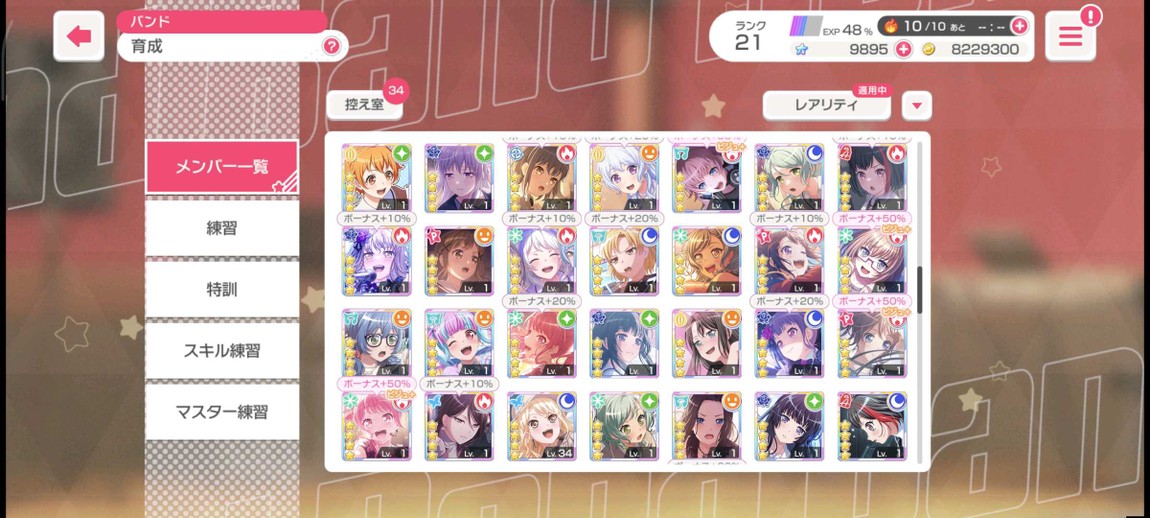Switch to the 特訓 tab

tap(222, 289)
